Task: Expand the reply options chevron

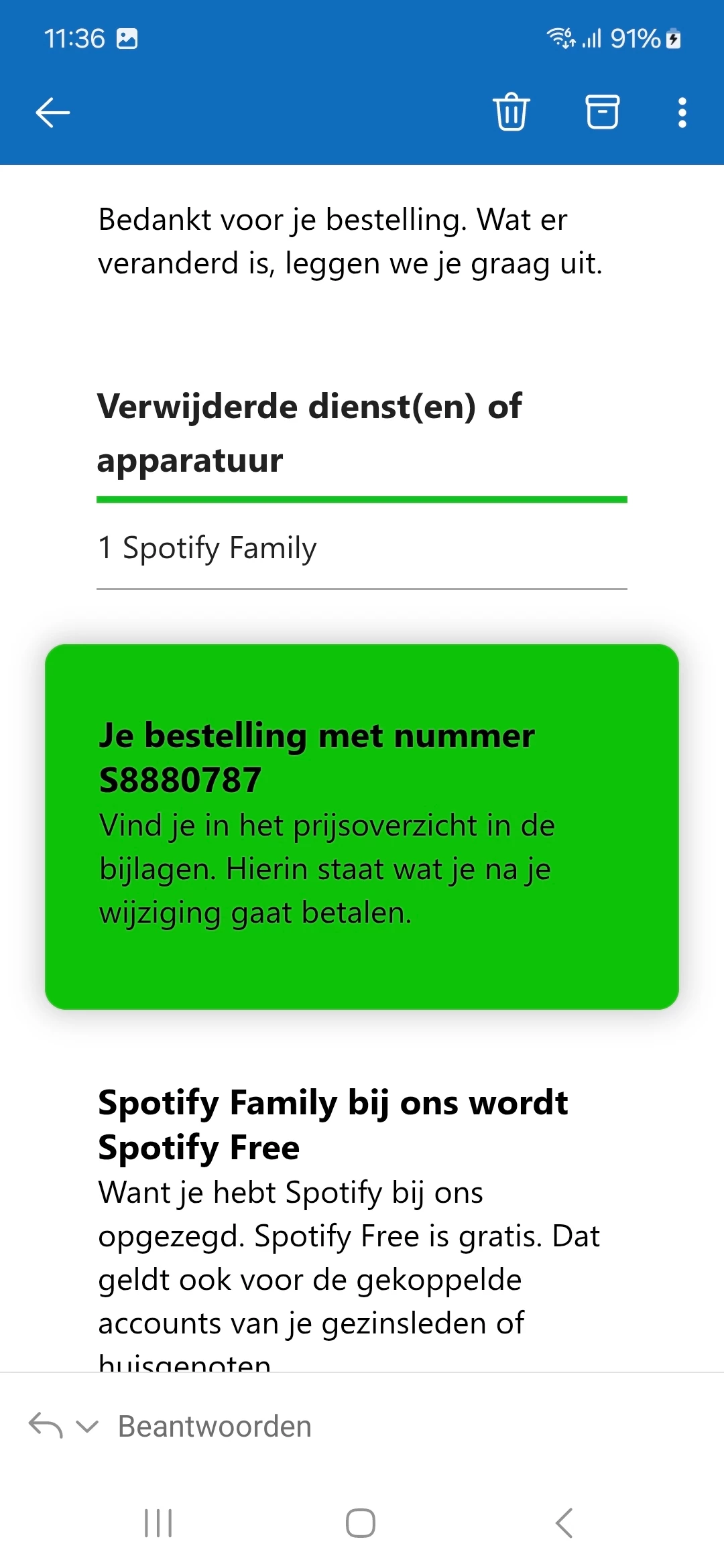Action: (87, 1426)
